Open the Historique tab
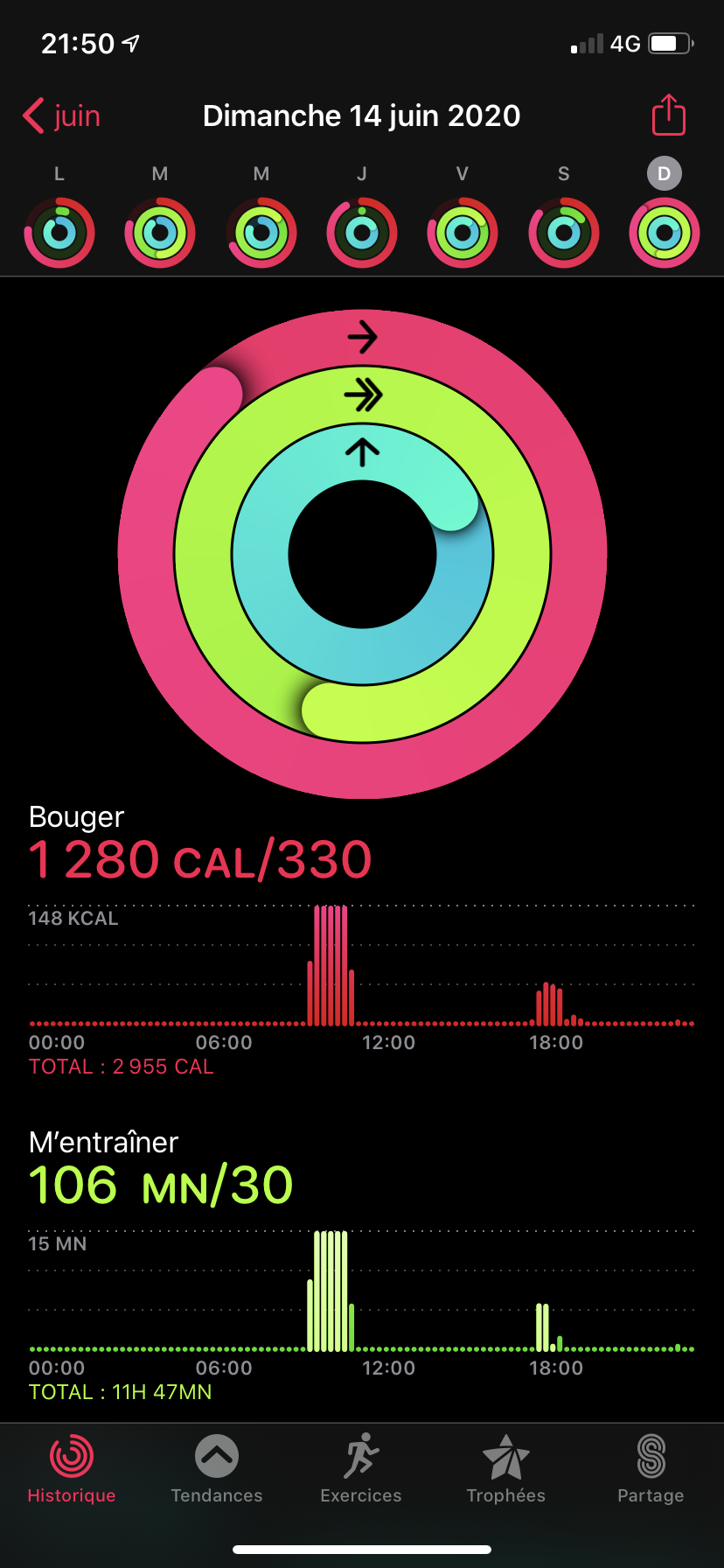The image size is (724, 1568). pyautogui.click(x=72, y=1470)
